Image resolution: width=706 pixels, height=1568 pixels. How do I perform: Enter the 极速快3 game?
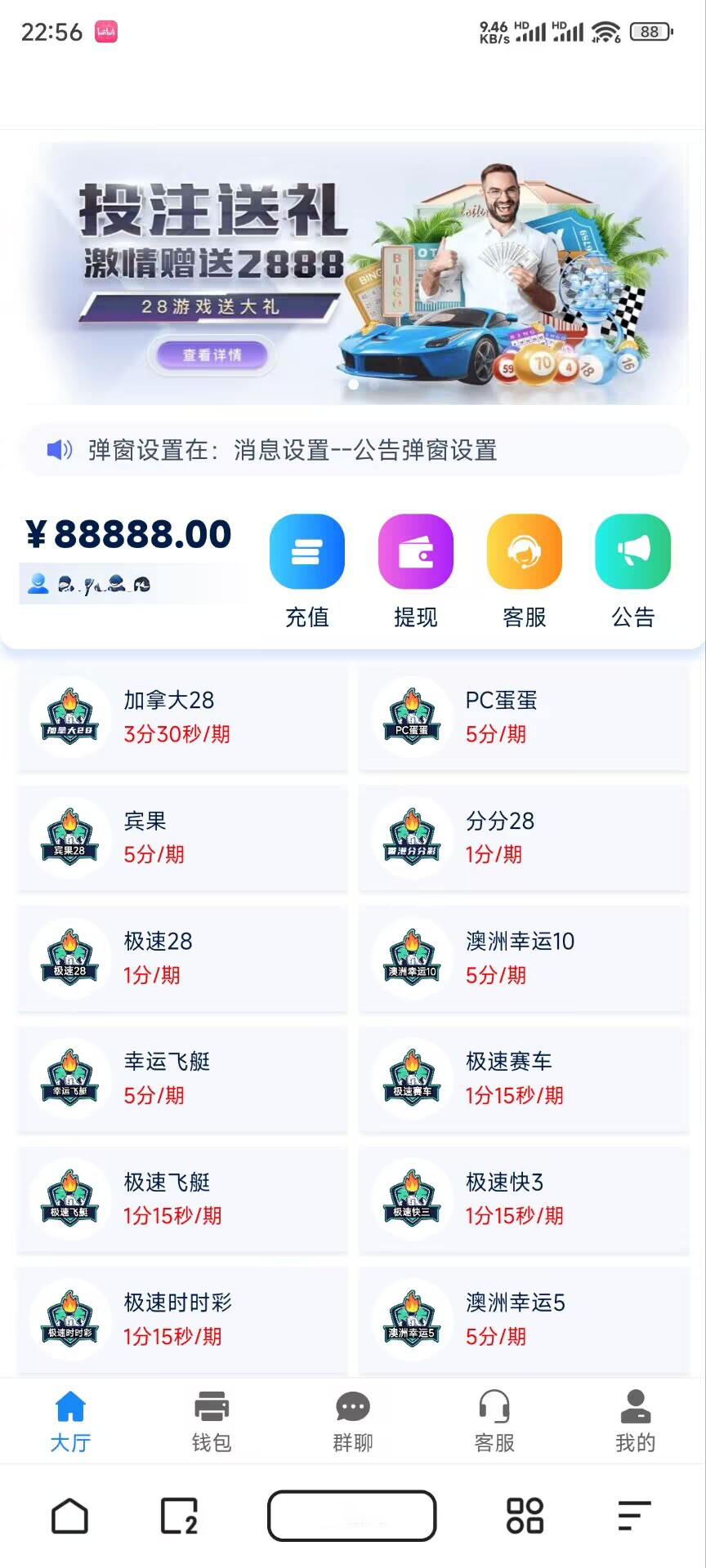524,1199
